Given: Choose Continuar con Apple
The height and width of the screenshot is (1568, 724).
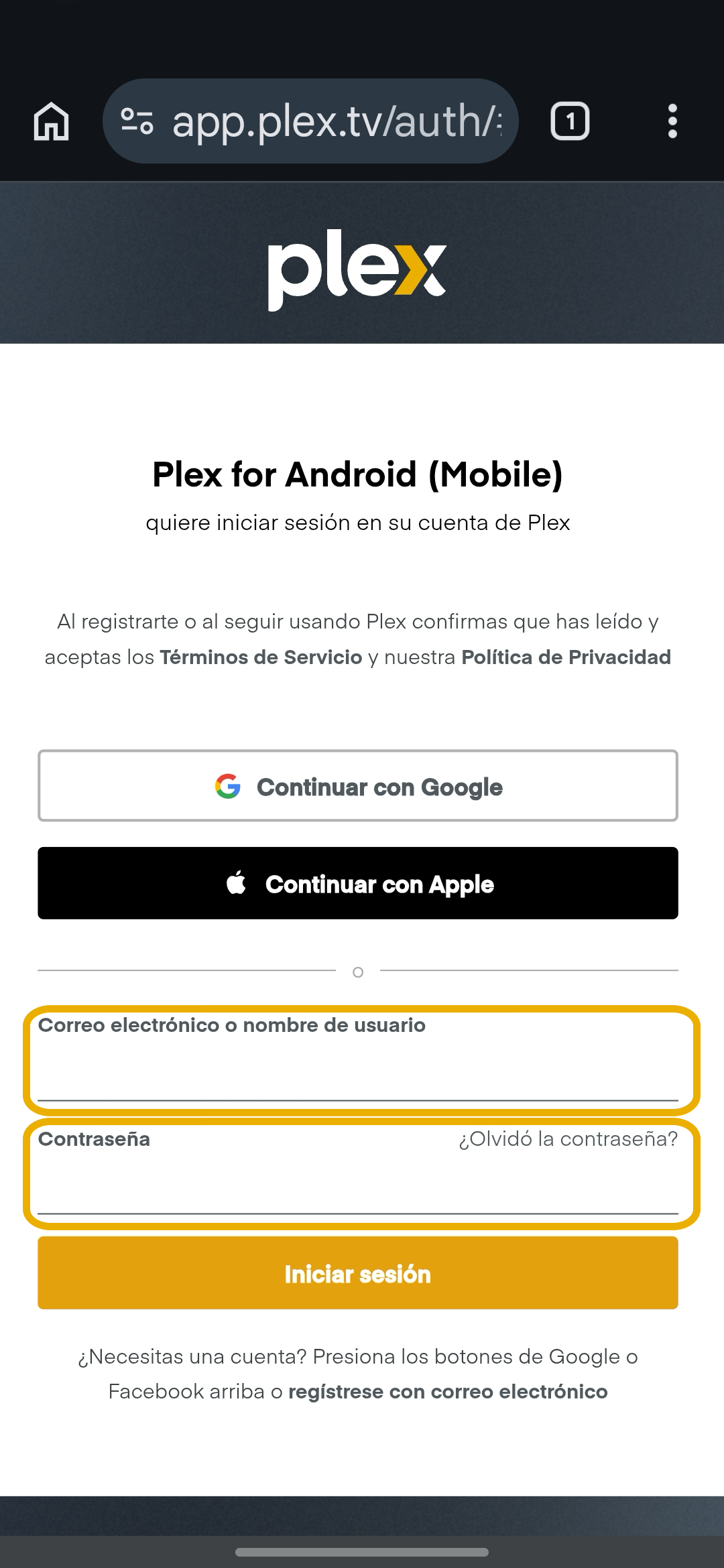Looking at the screenshot, I should pos(358,883).
